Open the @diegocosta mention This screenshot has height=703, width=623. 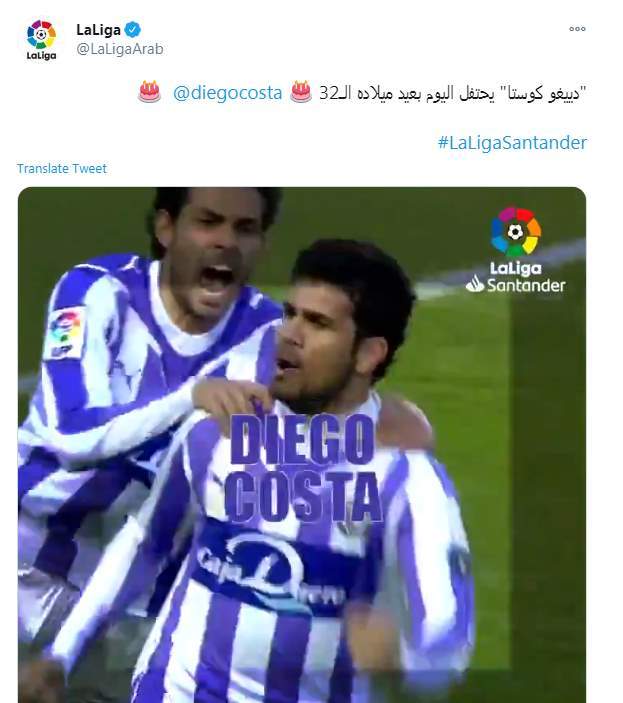point(228,94)
